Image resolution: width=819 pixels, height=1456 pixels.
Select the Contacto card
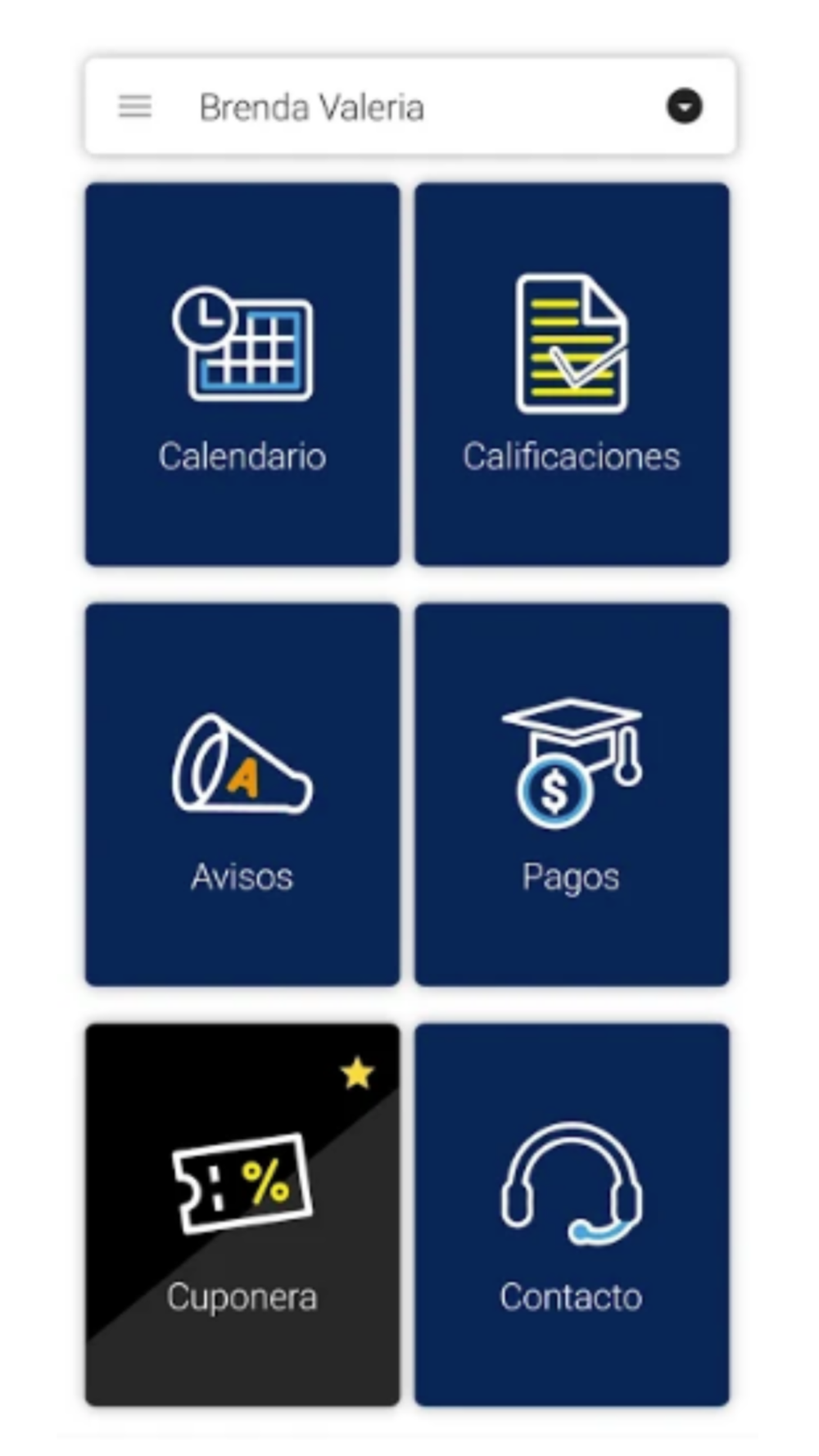point(572,1214)
